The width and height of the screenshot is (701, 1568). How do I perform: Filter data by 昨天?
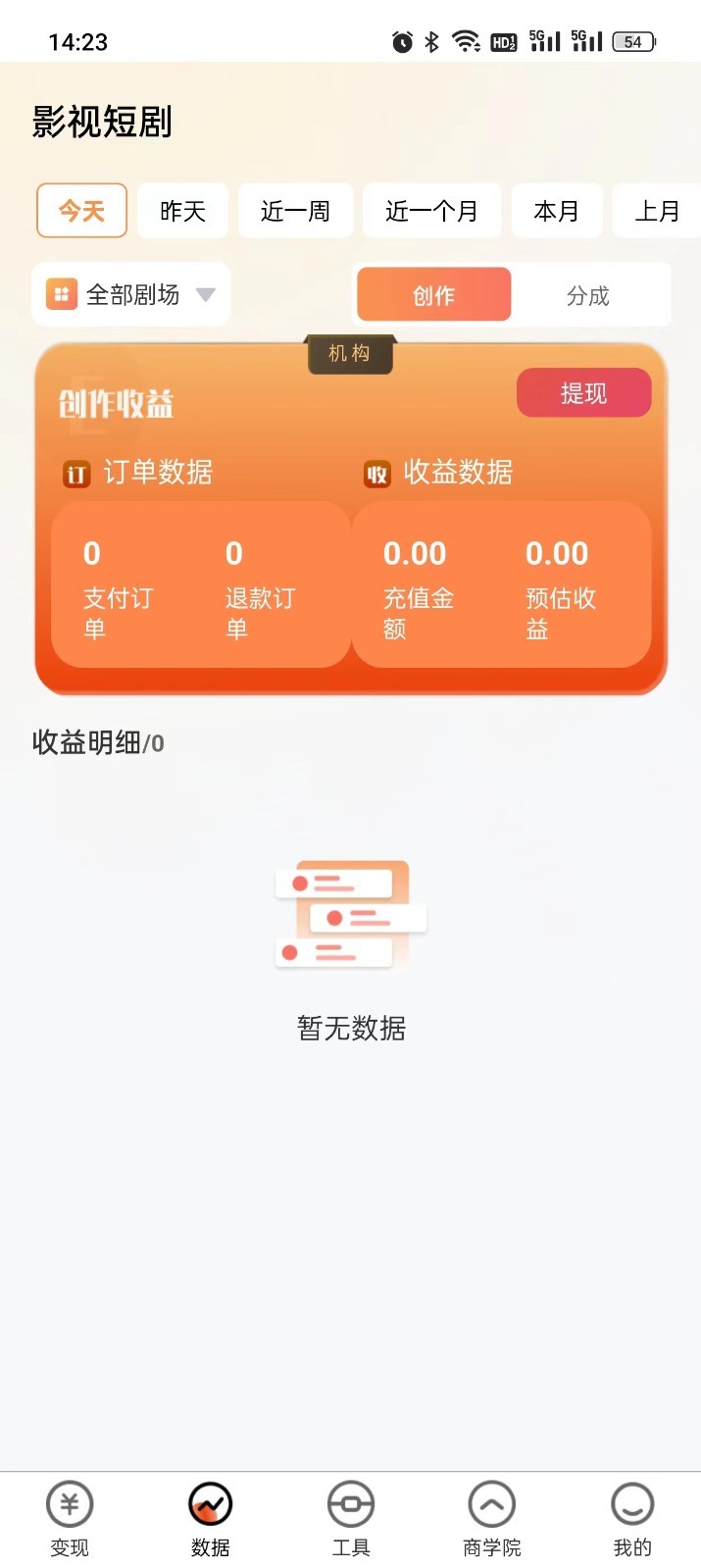click(x=182, y=211)
